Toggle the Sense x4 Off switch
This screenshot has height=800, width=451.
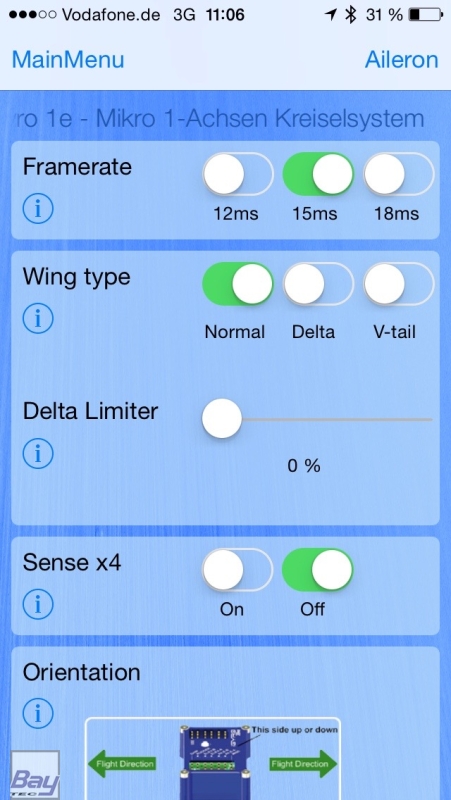[318, 570]
